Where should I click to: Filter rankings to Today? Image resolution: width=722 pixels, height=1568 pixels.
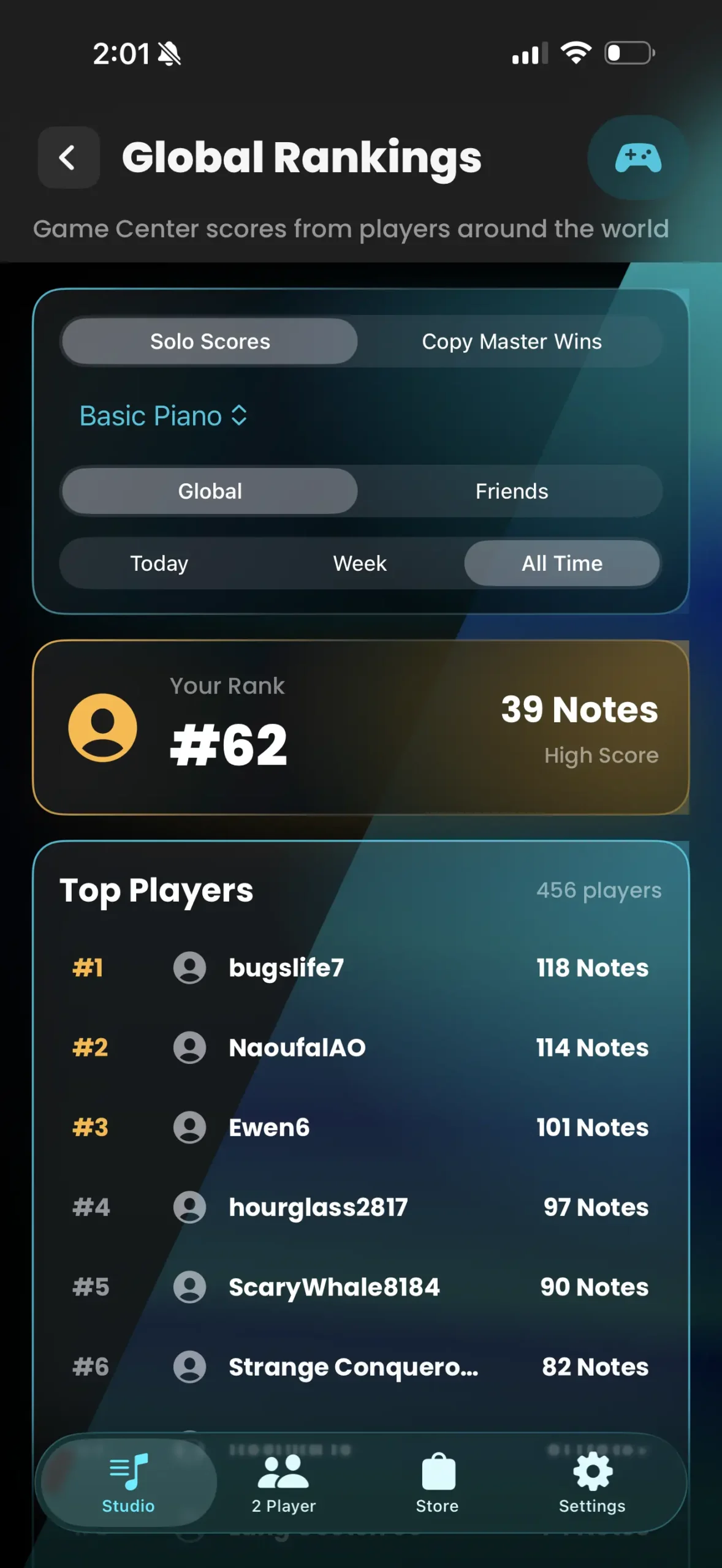pyautogui.click(x=159, y=563)
